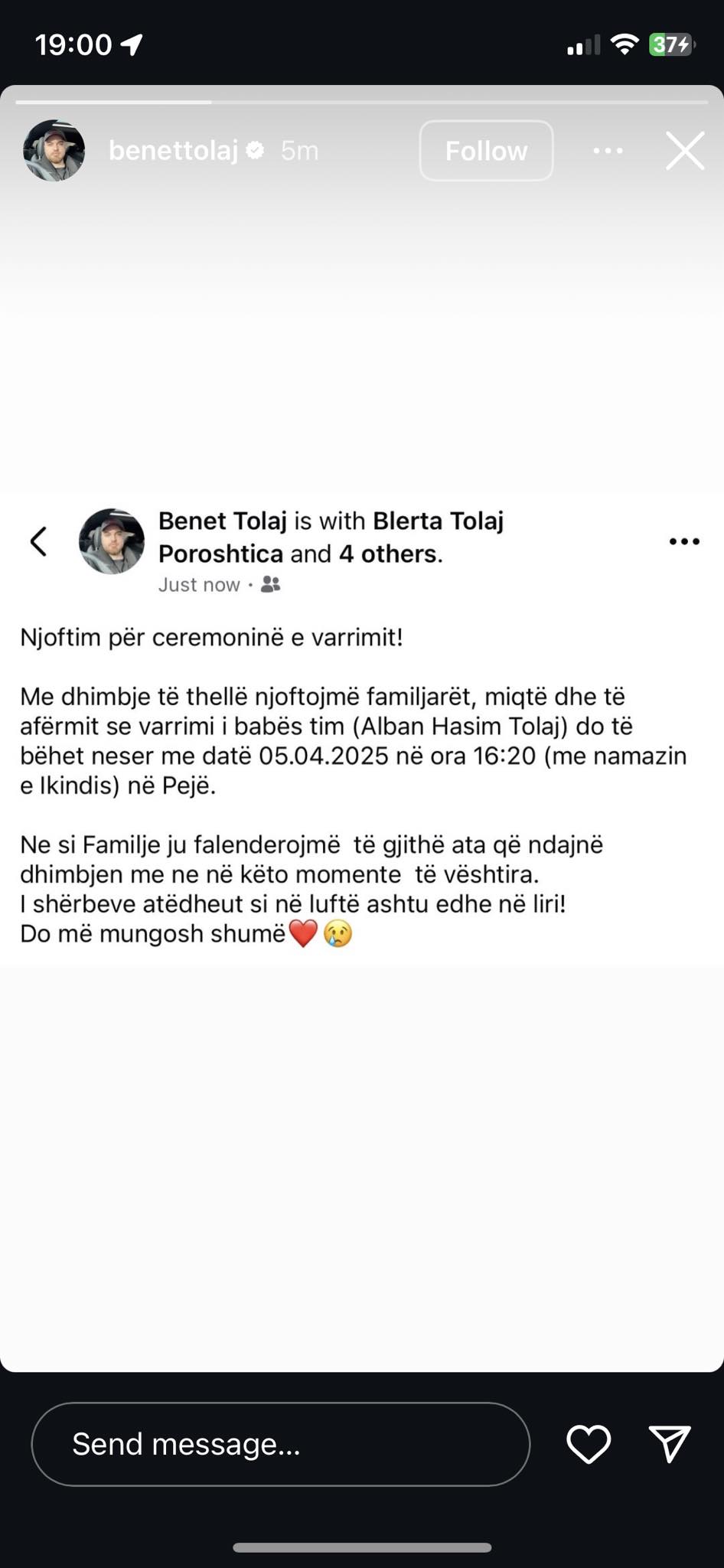This screenshot has height=1568, width=724.
Task: Share the story via paper plane icon
Action: coord(670,1444)
